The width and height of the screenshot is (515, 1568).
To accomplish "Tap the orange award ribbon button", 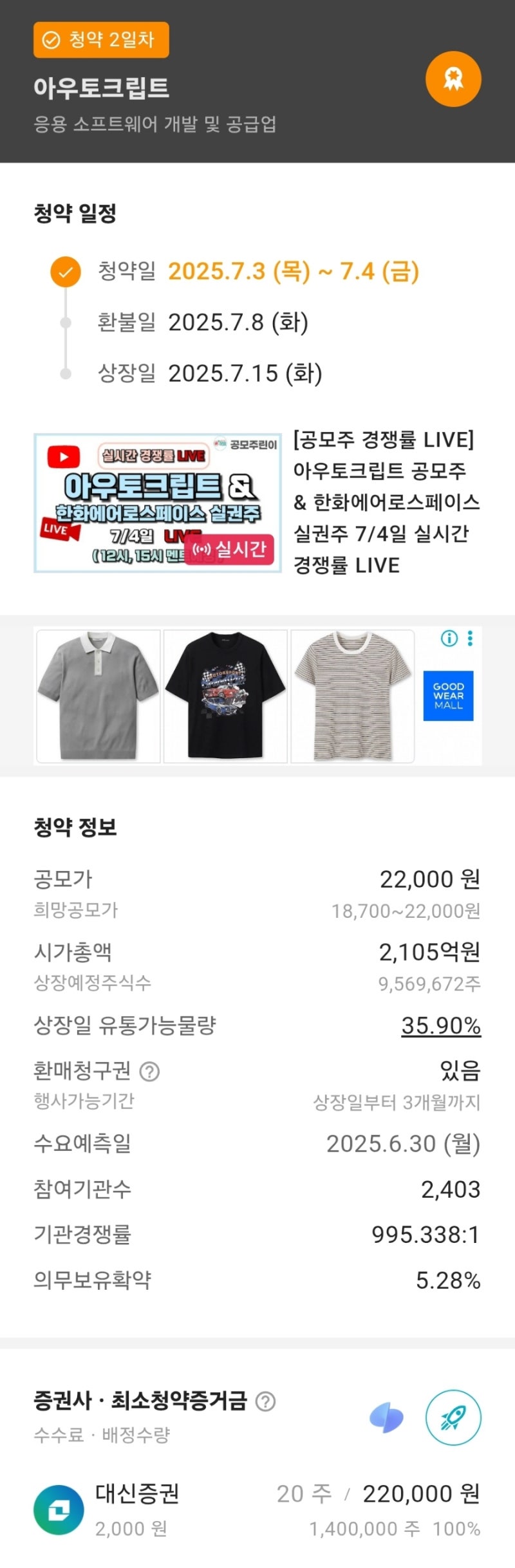I will [453, 79].
